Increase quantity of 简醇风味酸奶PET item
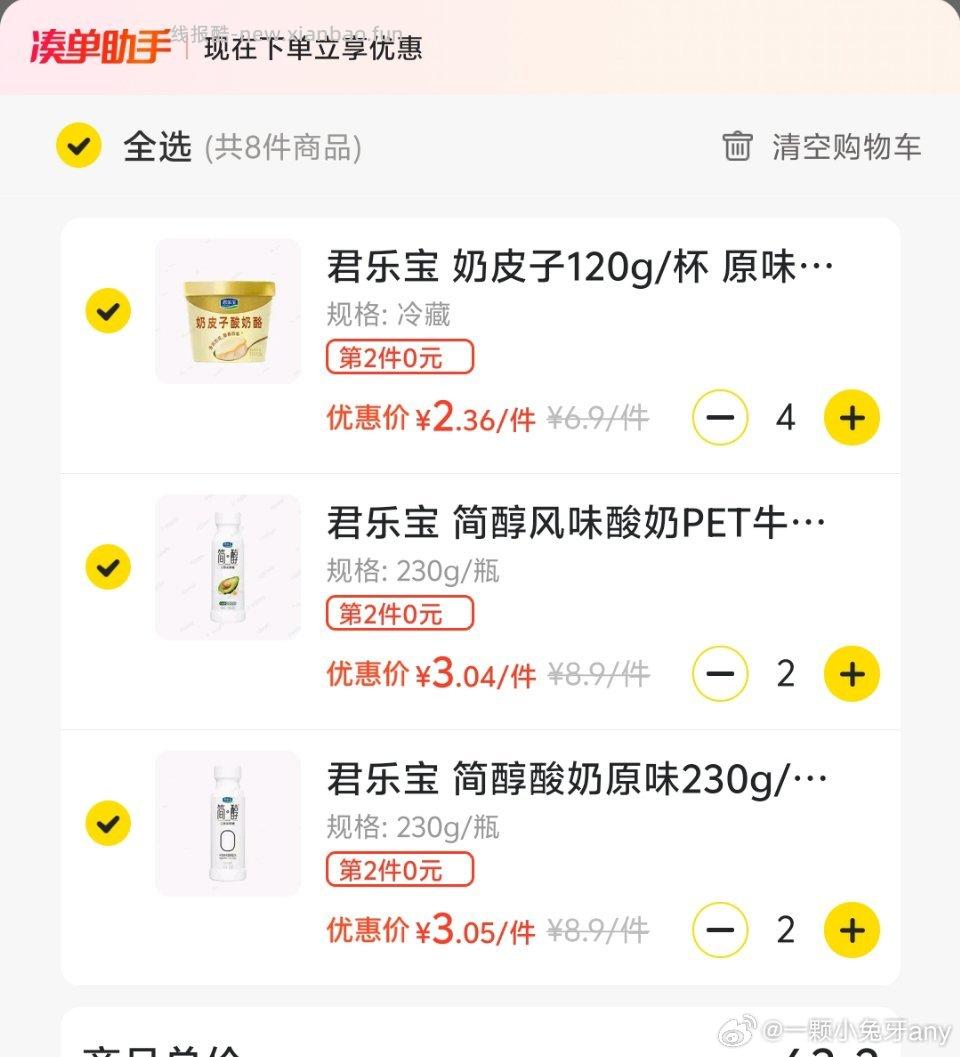 tap(851, 673)
